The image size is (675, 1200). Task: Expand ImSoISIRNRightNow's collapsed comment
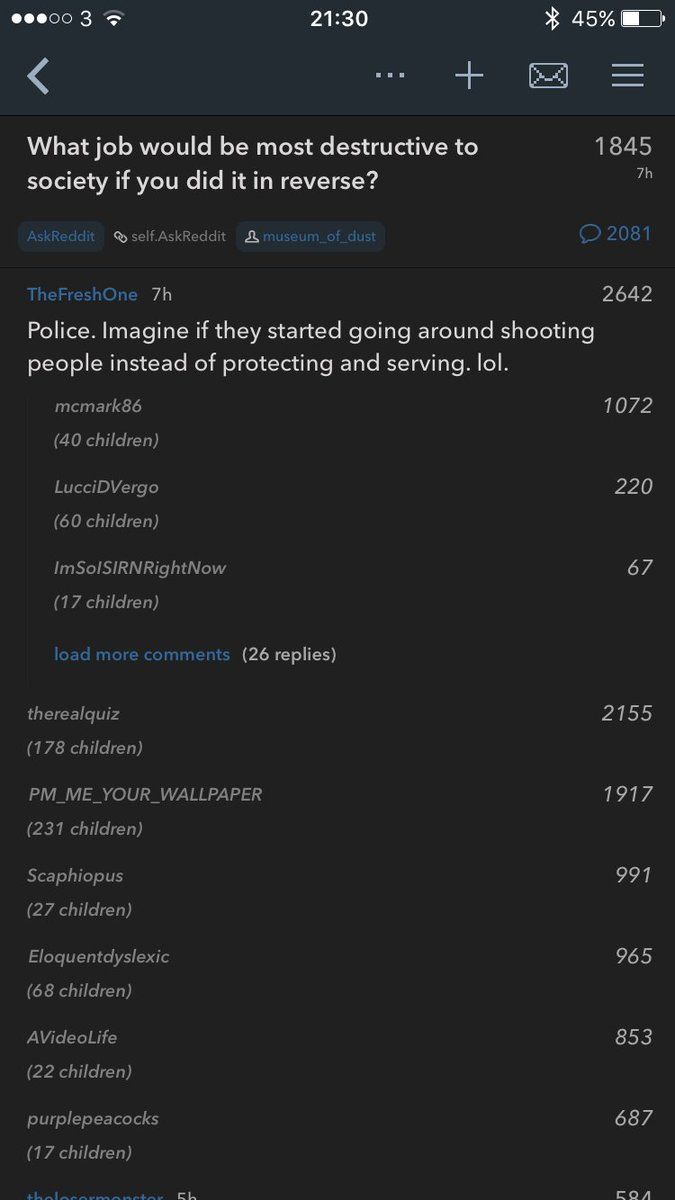tap(140, 568)
